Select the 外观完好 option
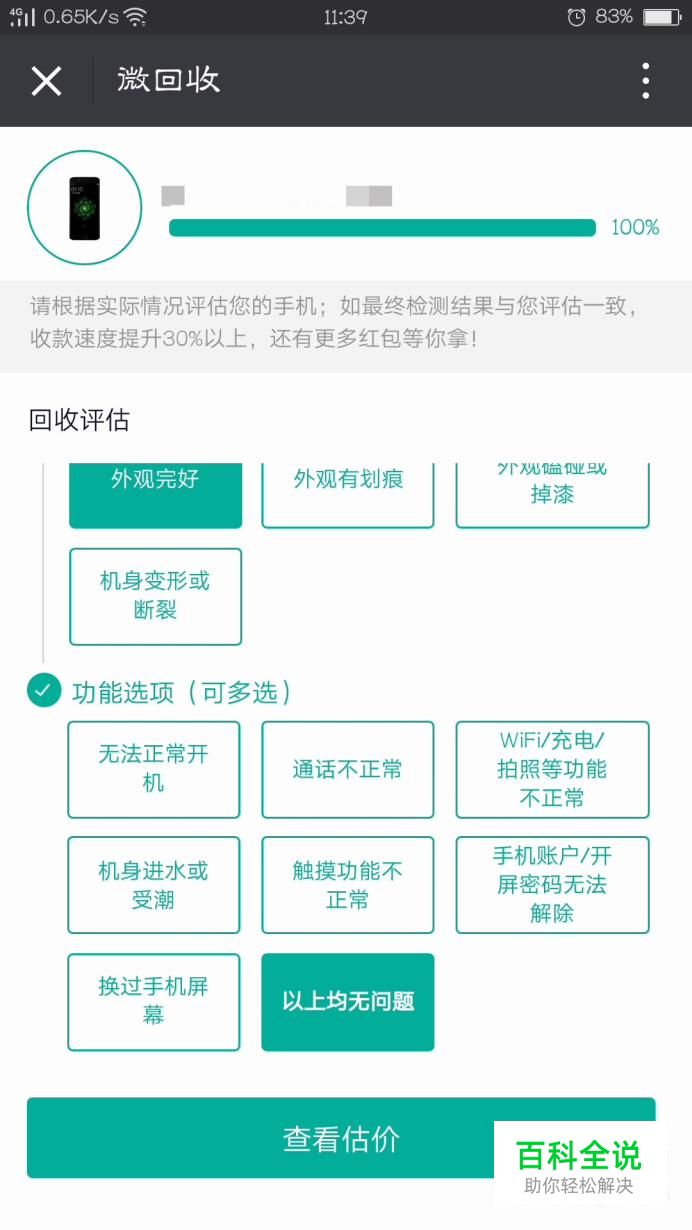 (x=155, y=494)
